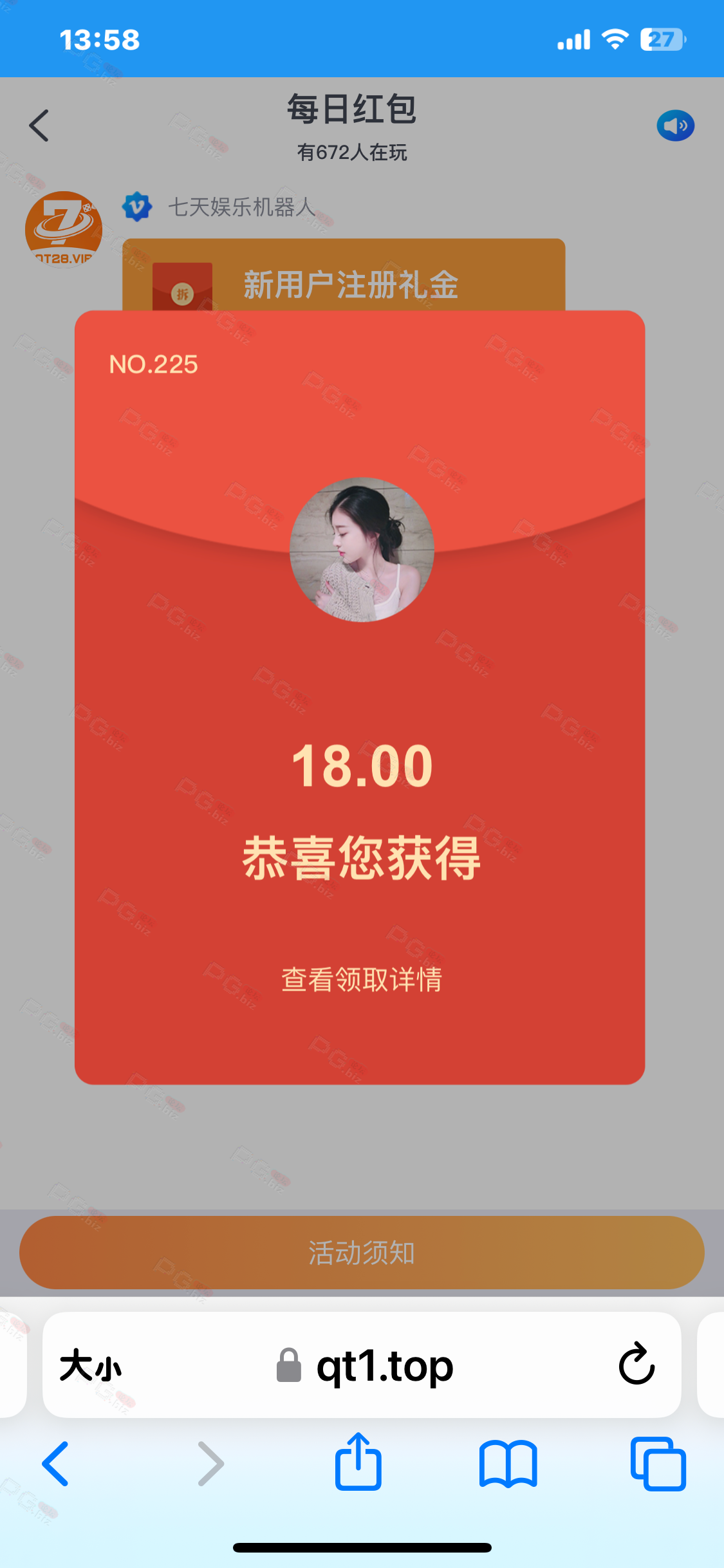Open the 大小 page settings menu

click(x=91, y=1365)
